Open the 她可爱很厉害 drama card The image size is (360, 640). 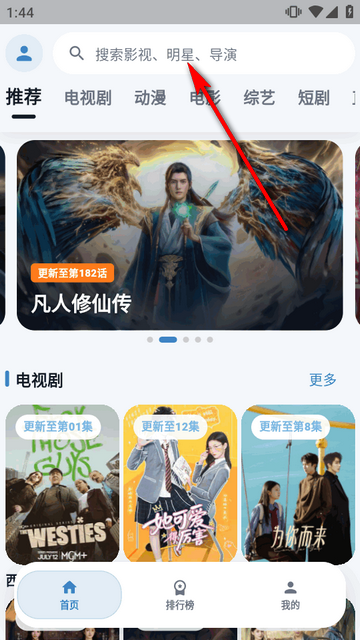click(180, 484)
